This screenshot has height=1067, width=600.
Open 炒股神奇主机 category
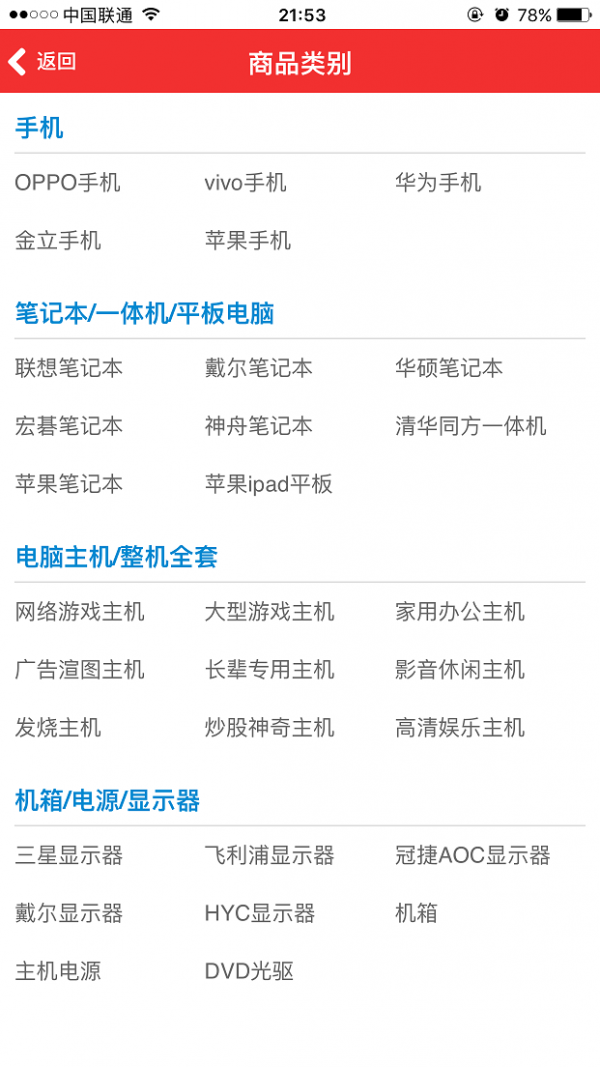269,727
